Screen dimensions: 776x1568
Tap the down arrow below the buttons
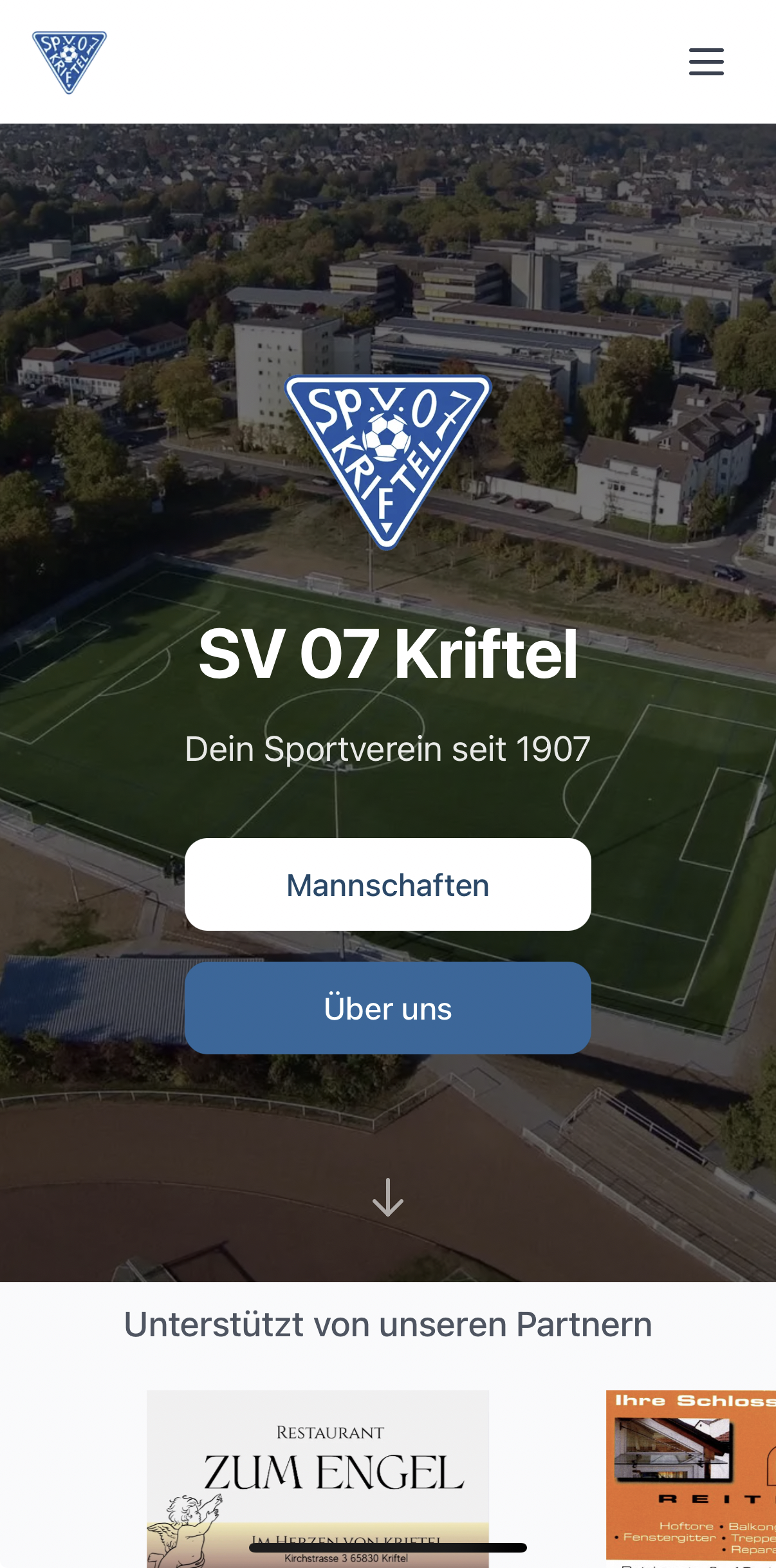387,1197
